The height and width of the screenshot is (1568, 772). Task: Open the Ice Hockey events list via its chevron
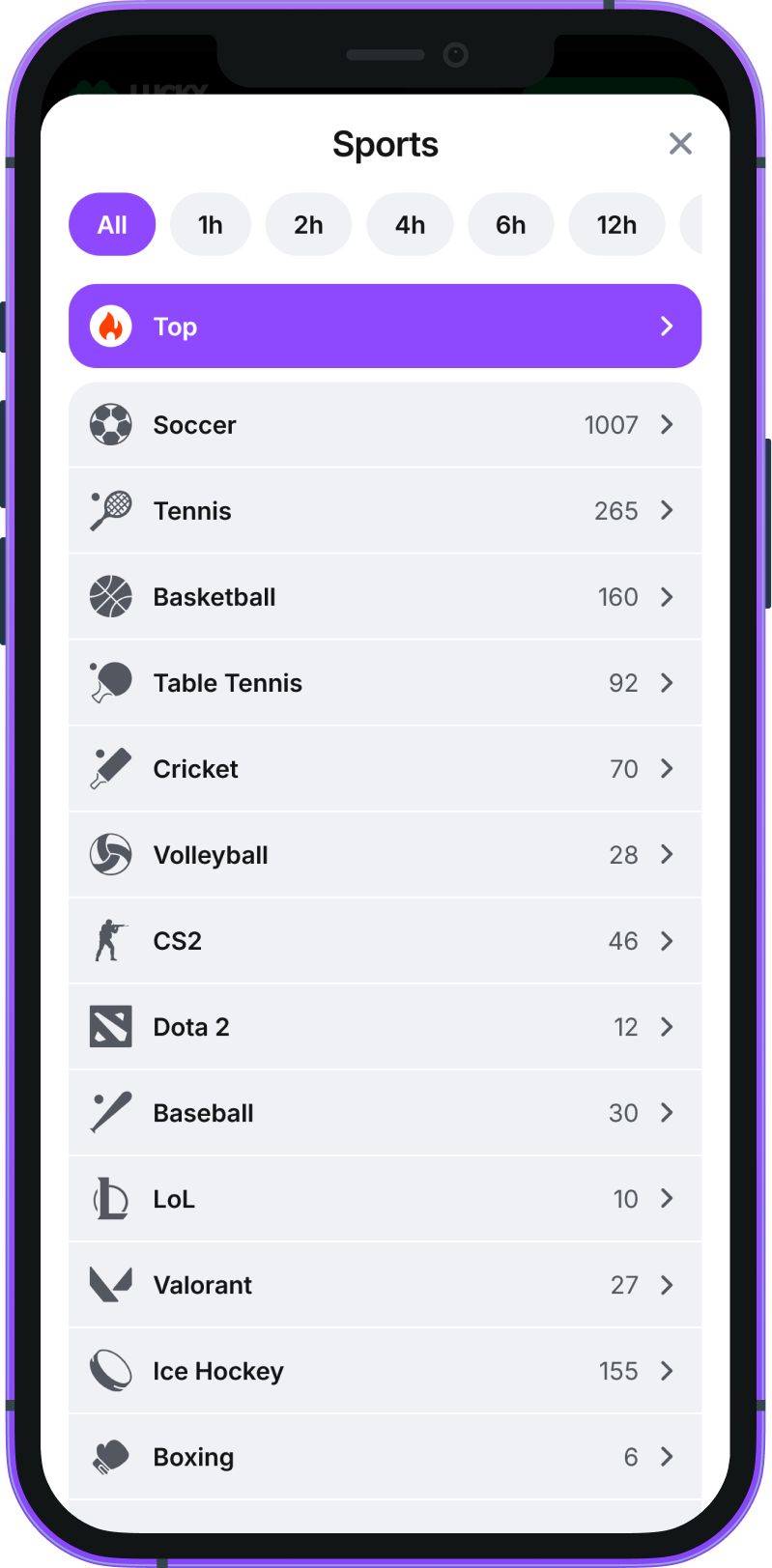(x=667, y=1370)
